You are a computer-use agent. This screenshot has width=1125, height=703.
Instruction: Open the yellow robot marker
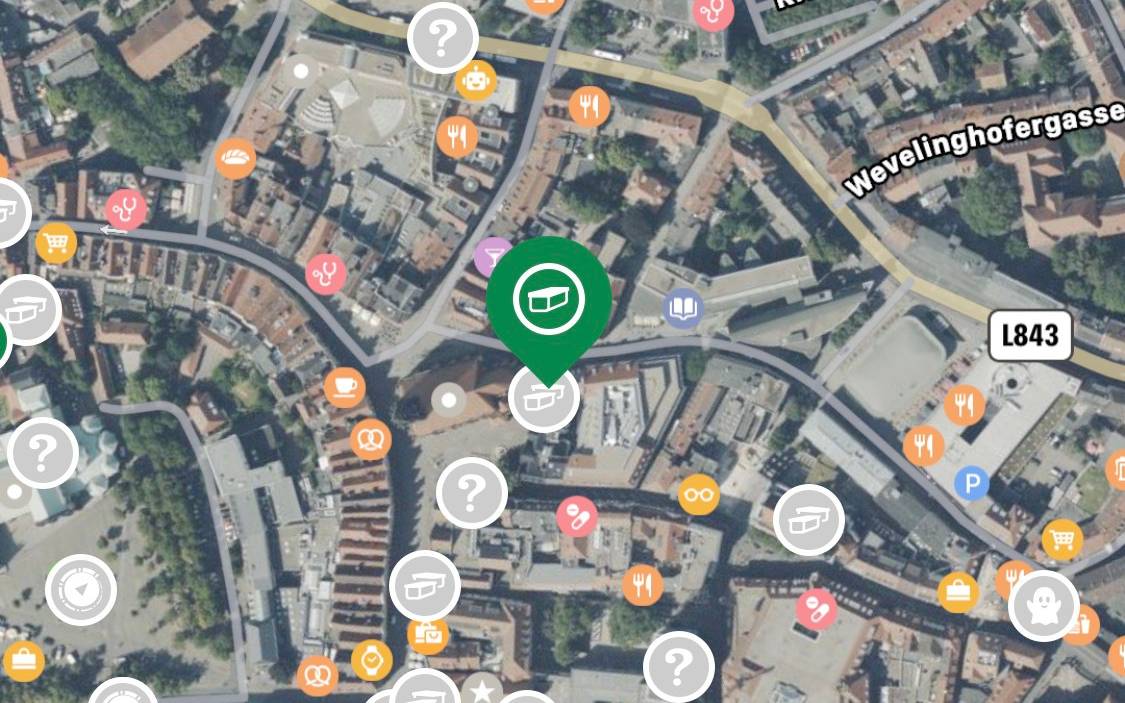point(476,80)
